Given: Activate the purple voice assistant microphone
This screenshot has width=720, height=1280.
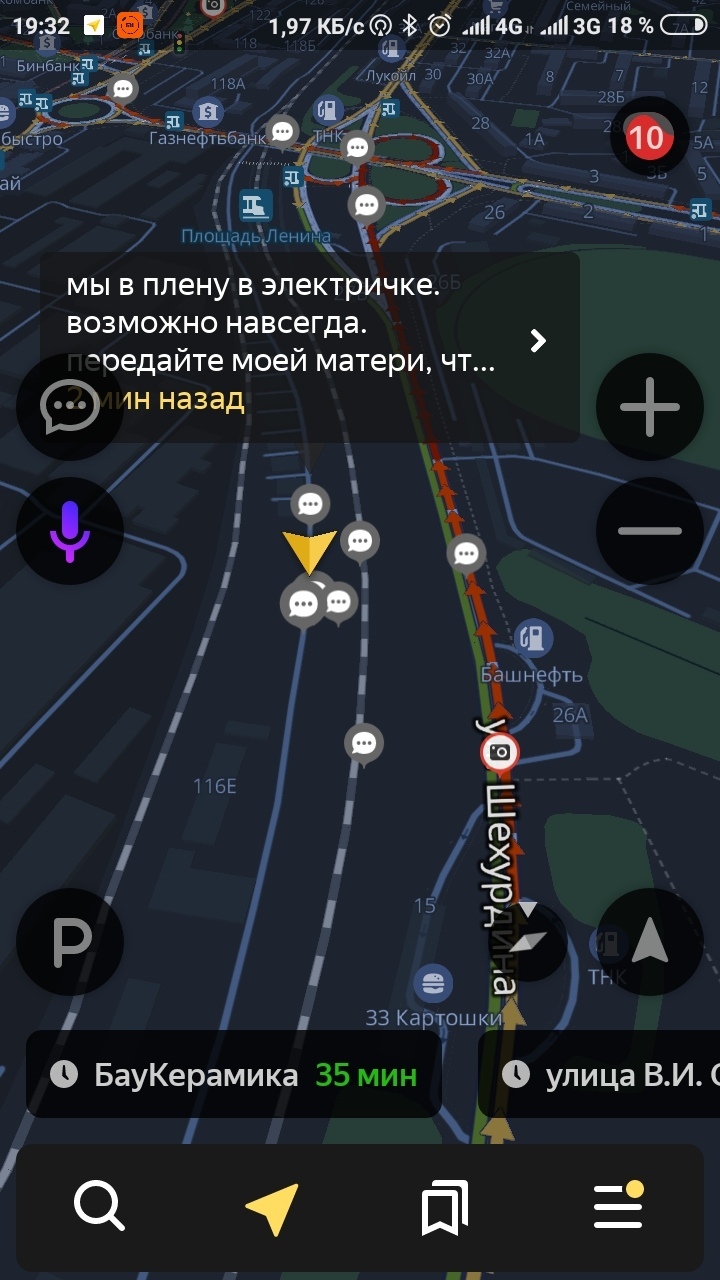Looking at the screenshot, I should pyautogui.click(x=69, y=531).
